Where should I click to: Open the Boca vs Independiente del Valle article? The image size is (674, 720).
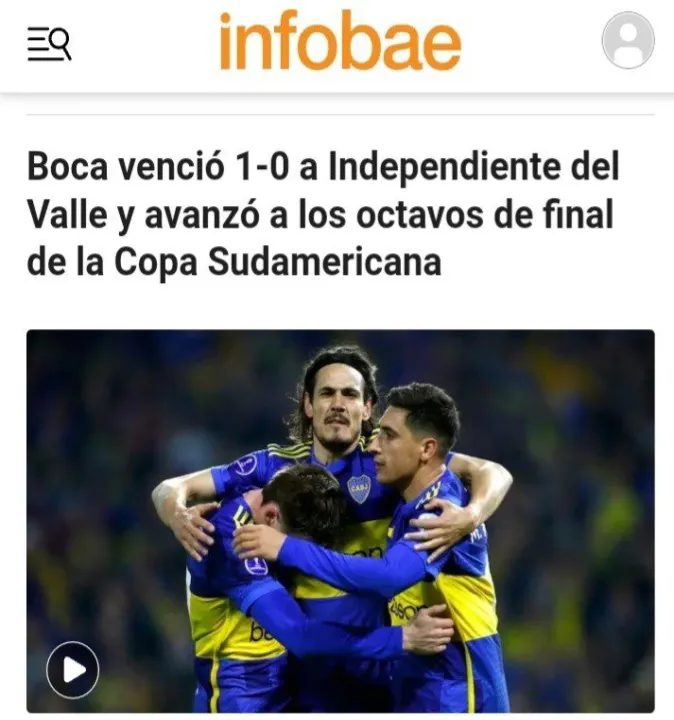pyautogui.click(x=322, y=214)
